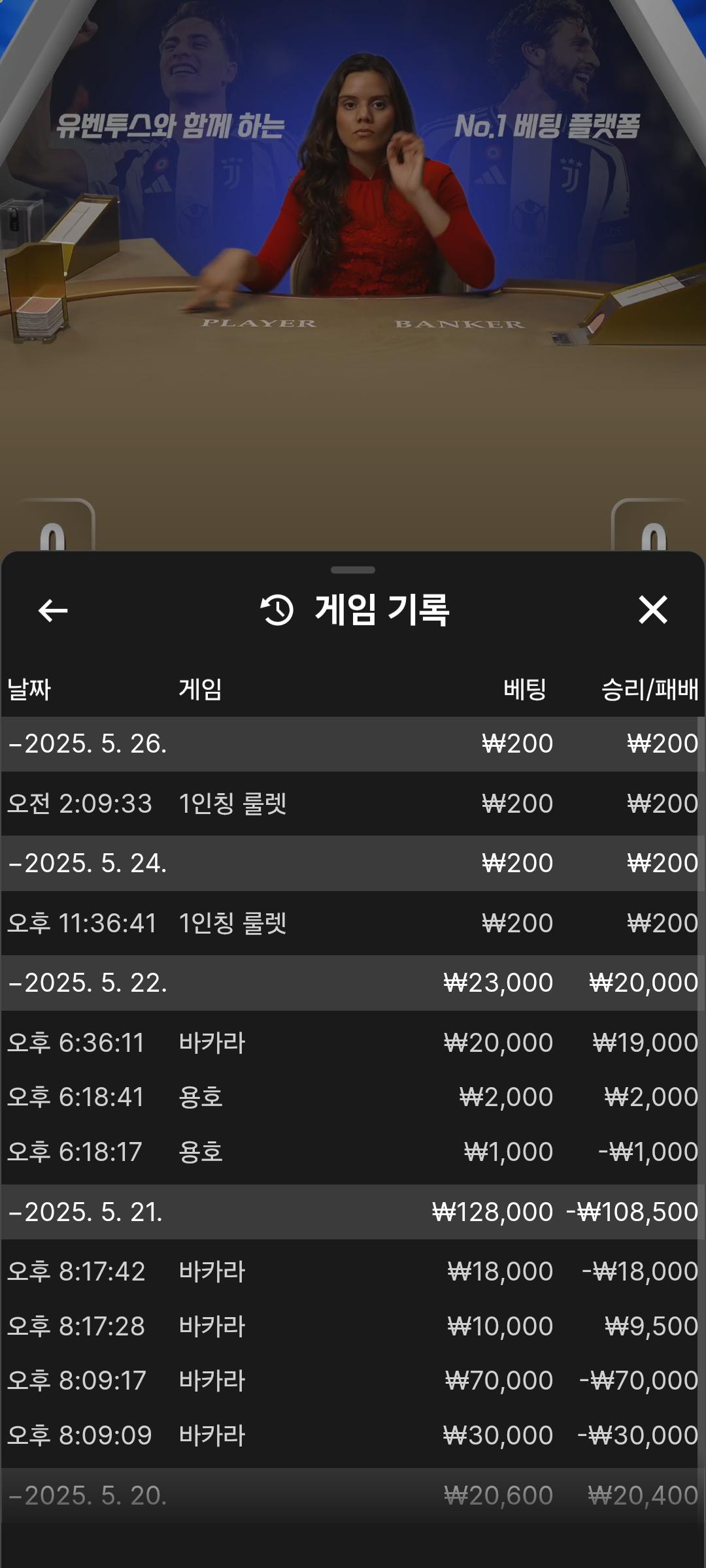Collapse the 2025. 5. 24. date group
The image size is (706, 1568).
pyautogui.click(x=87, y=863)
